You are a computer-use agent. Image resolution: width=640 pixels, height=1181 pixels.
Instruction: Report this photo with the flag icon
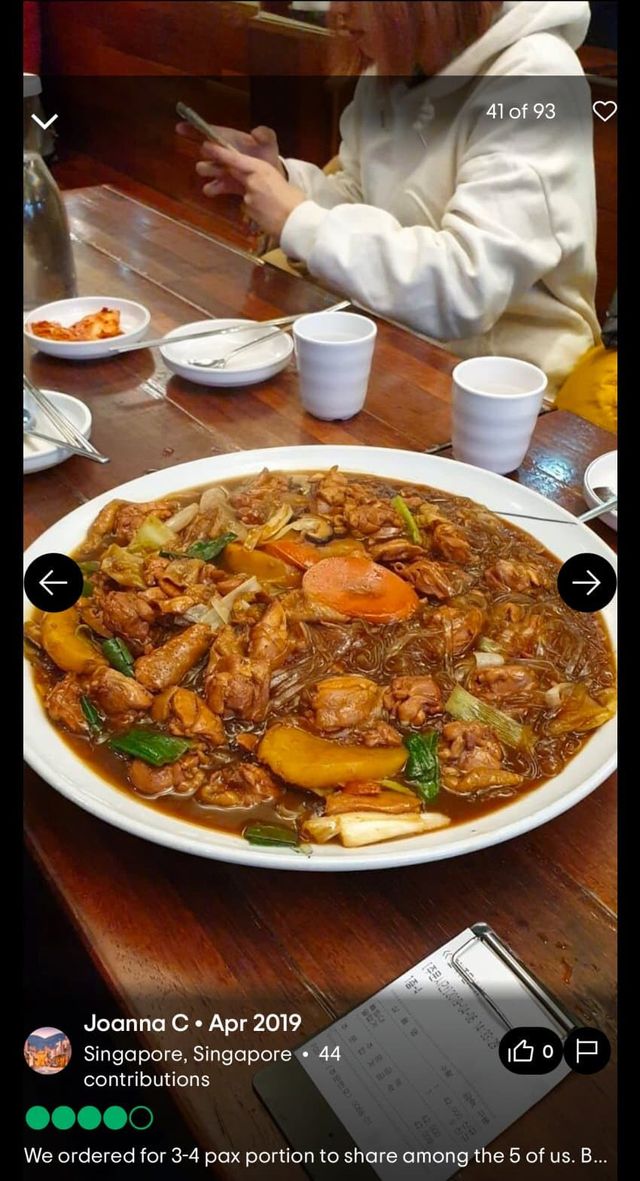point(587,1051)
